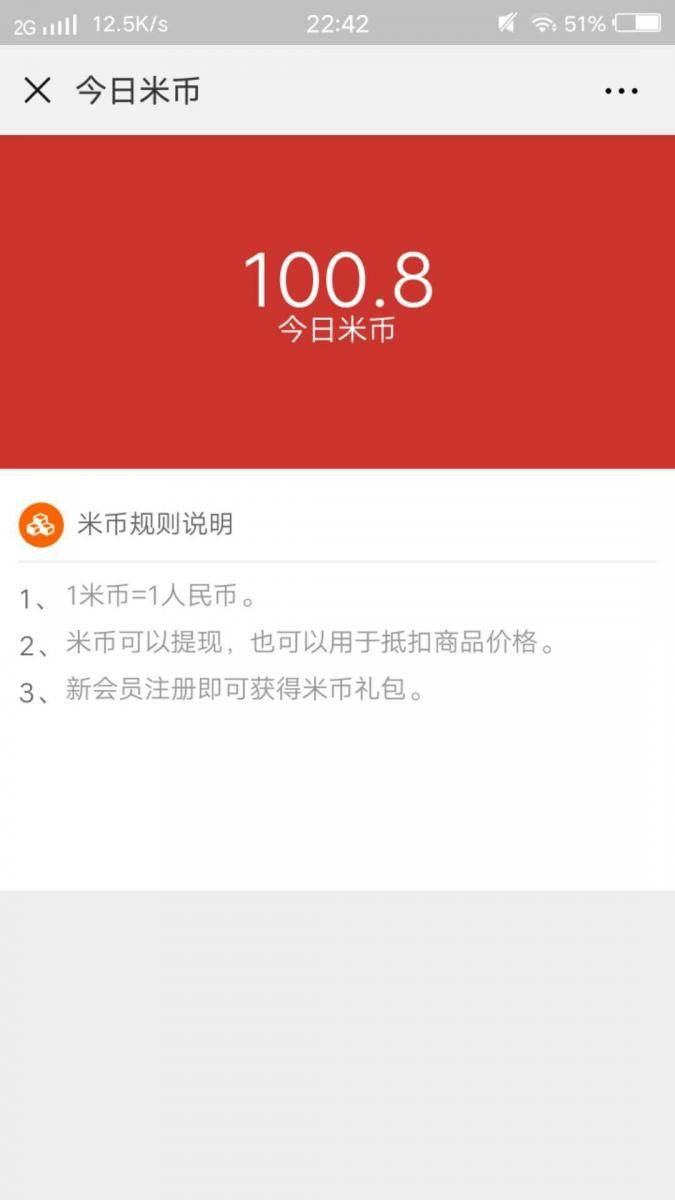Open the three-dot overflow menu
This screenshot has height=1200, width=675.
pos(621,91)
